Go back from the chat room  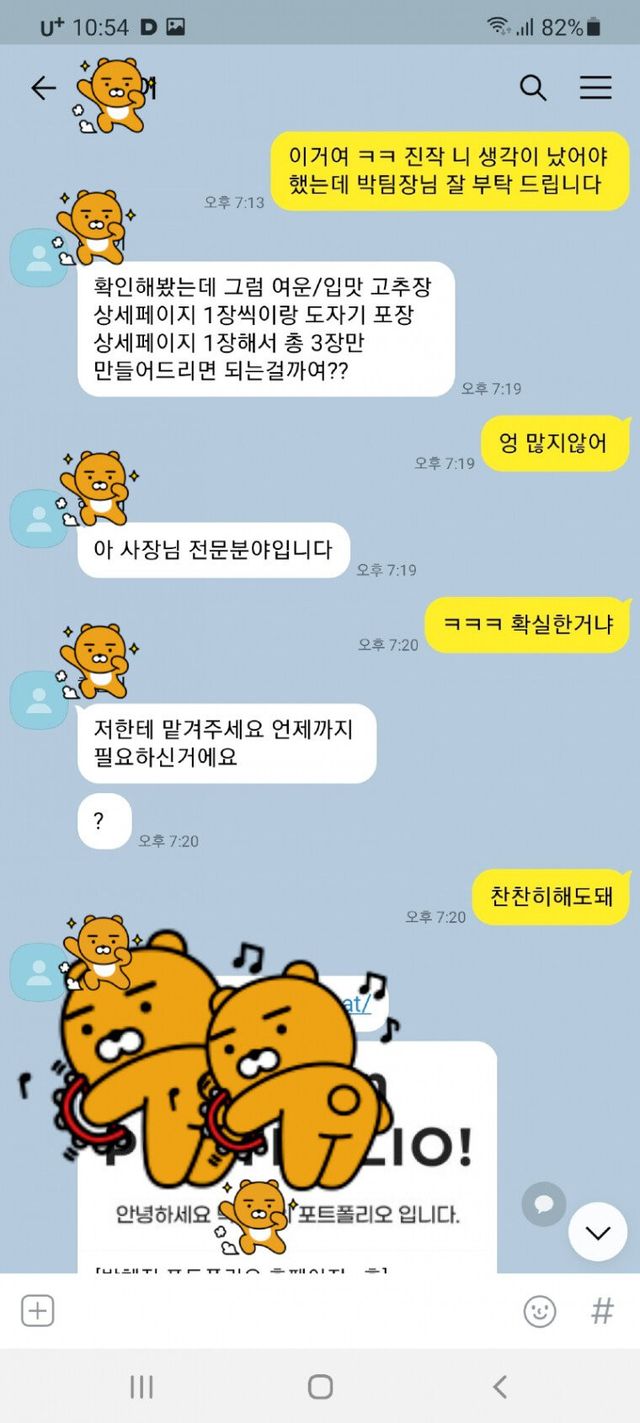pyautogui.click(x=43, y=88)
